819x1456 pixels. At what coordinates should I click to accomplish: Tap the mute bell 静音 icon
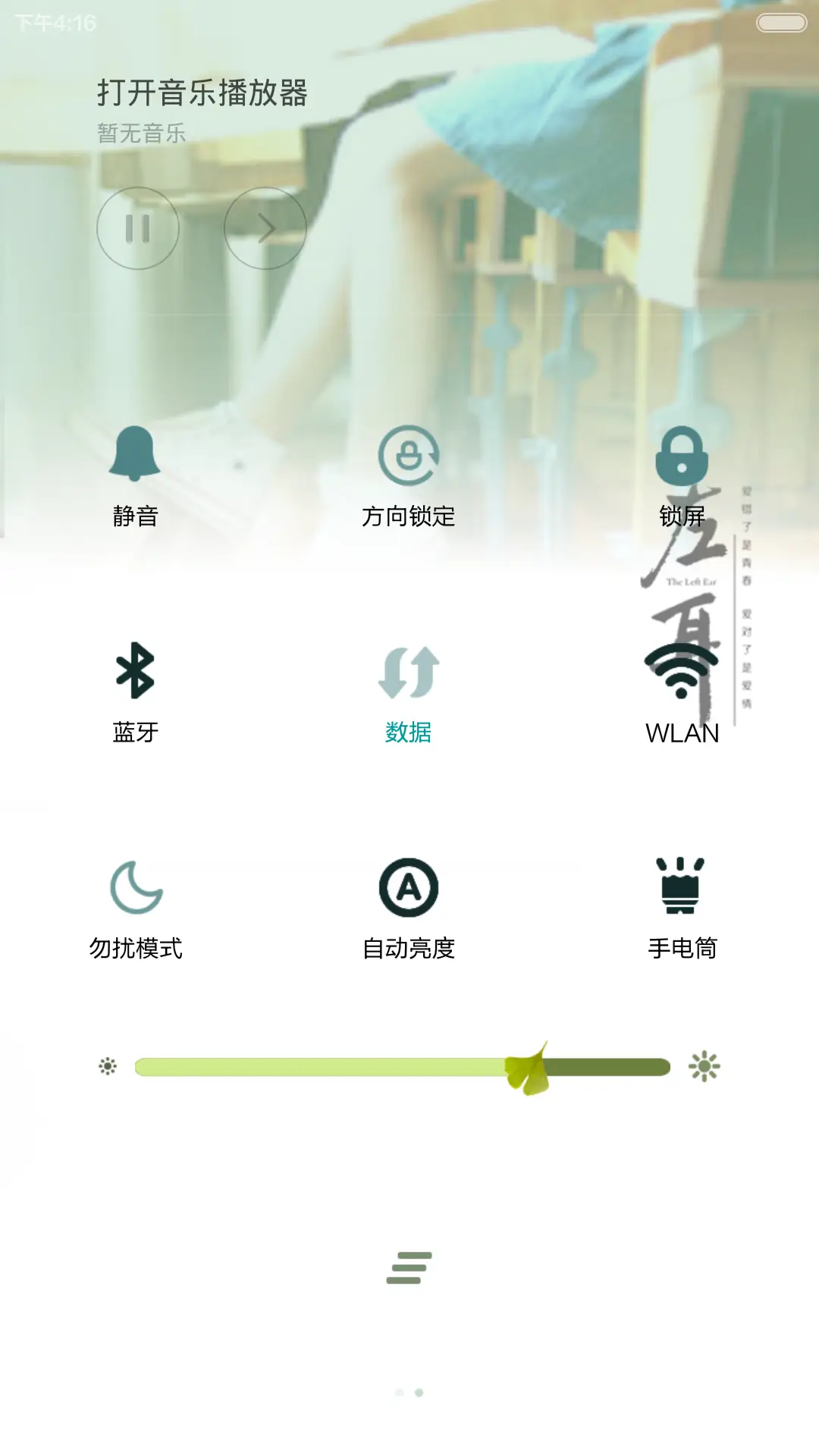[x=133, y=455]
